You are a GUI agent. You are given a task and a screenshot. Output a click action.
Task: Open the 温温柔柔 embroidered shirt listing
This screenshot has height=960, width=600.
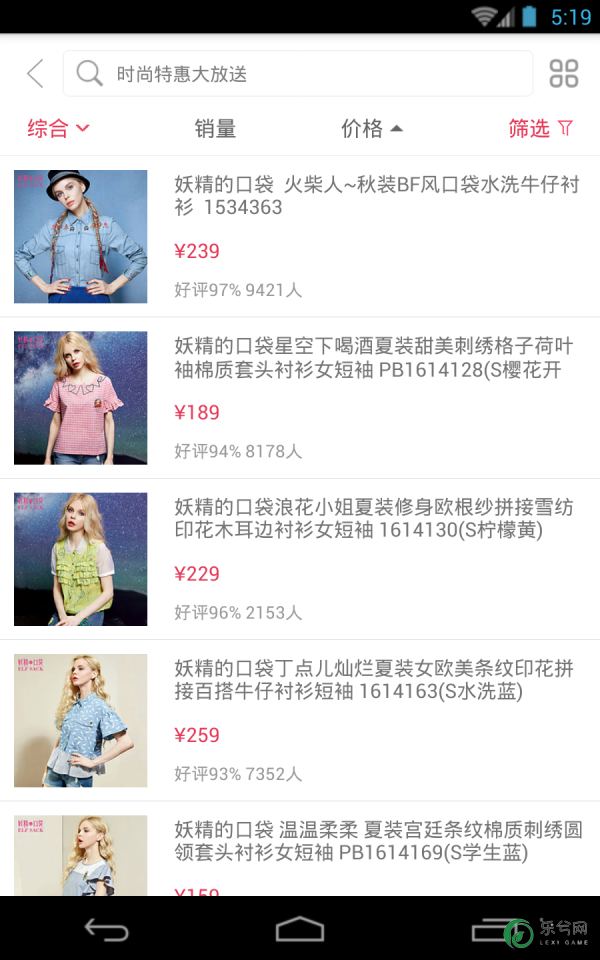click(x=300, y=849)
